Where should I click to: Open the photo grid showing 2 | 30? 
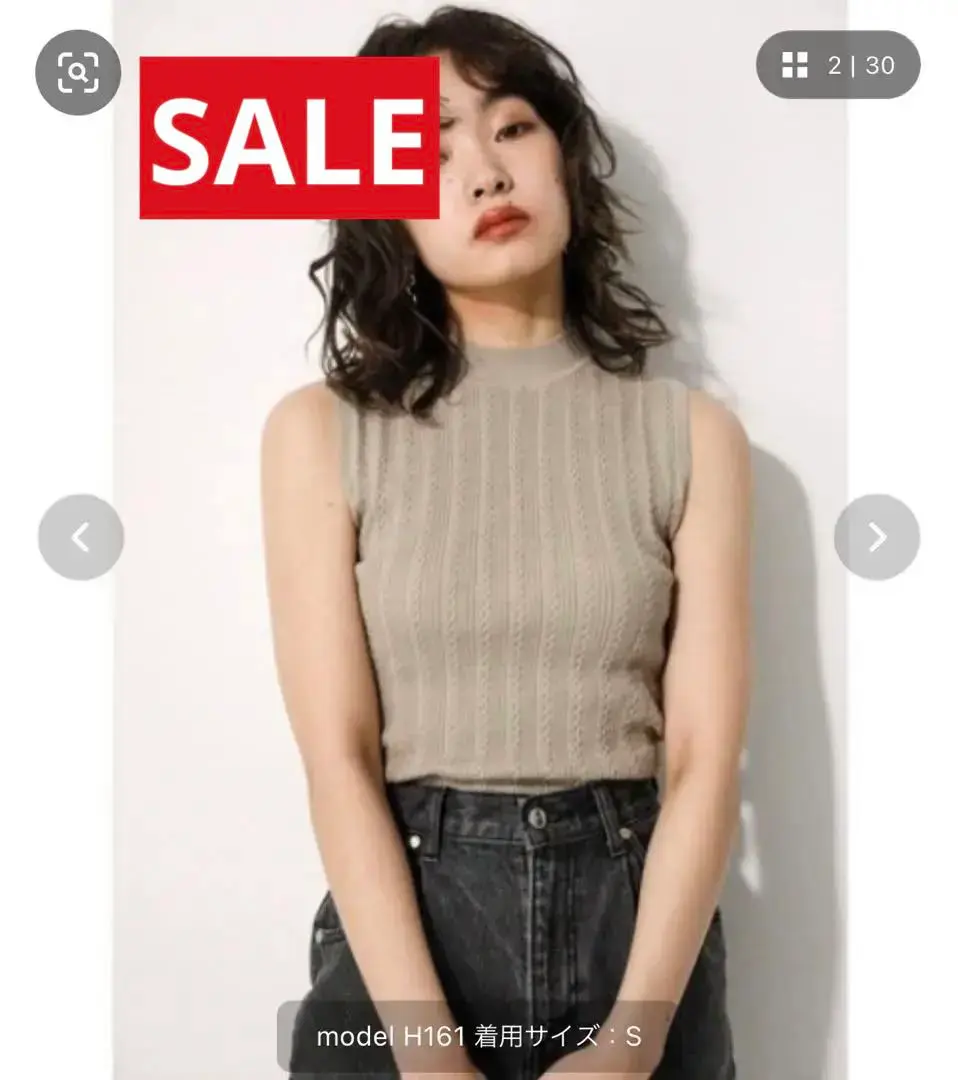tap(838, 65)
